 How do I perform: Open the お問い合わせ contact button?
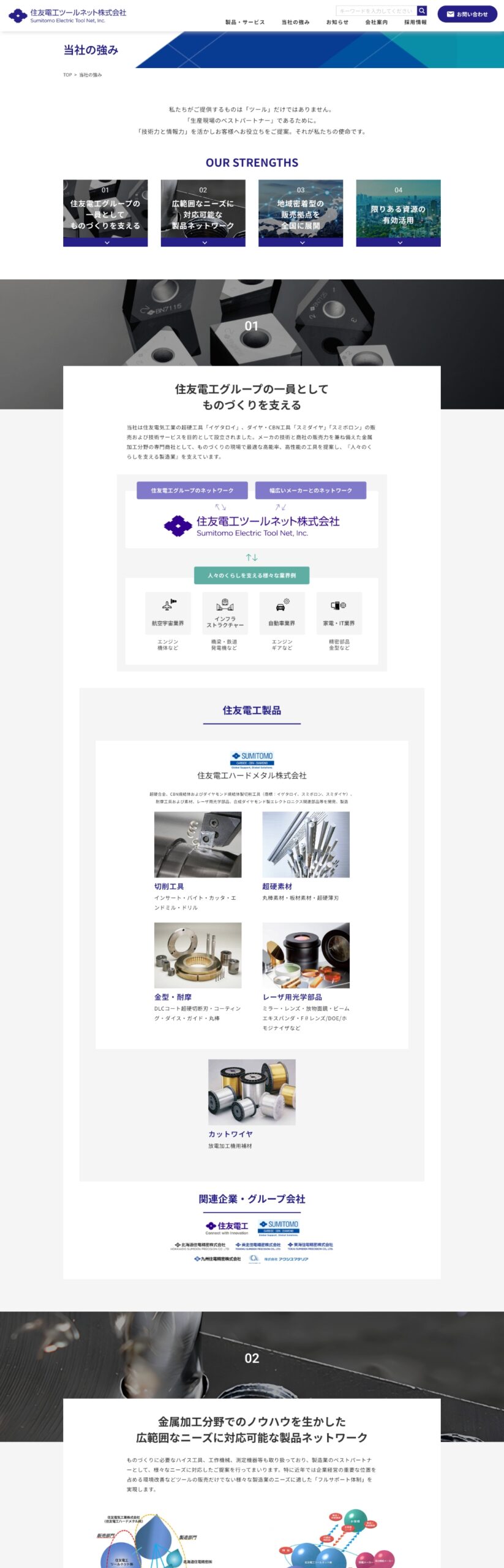click(x=467, y=14)
